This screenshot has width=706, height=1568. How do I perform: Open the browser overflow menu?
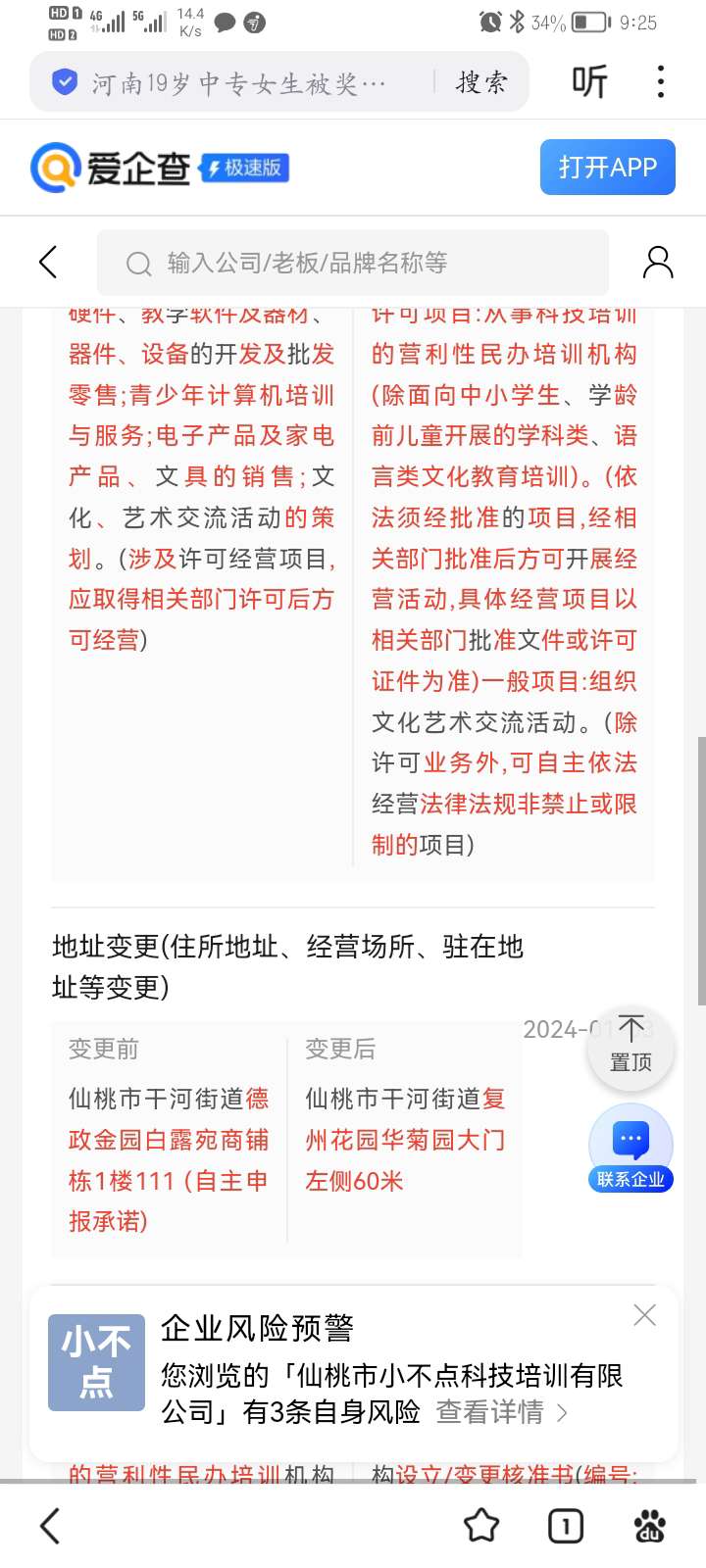661,82
